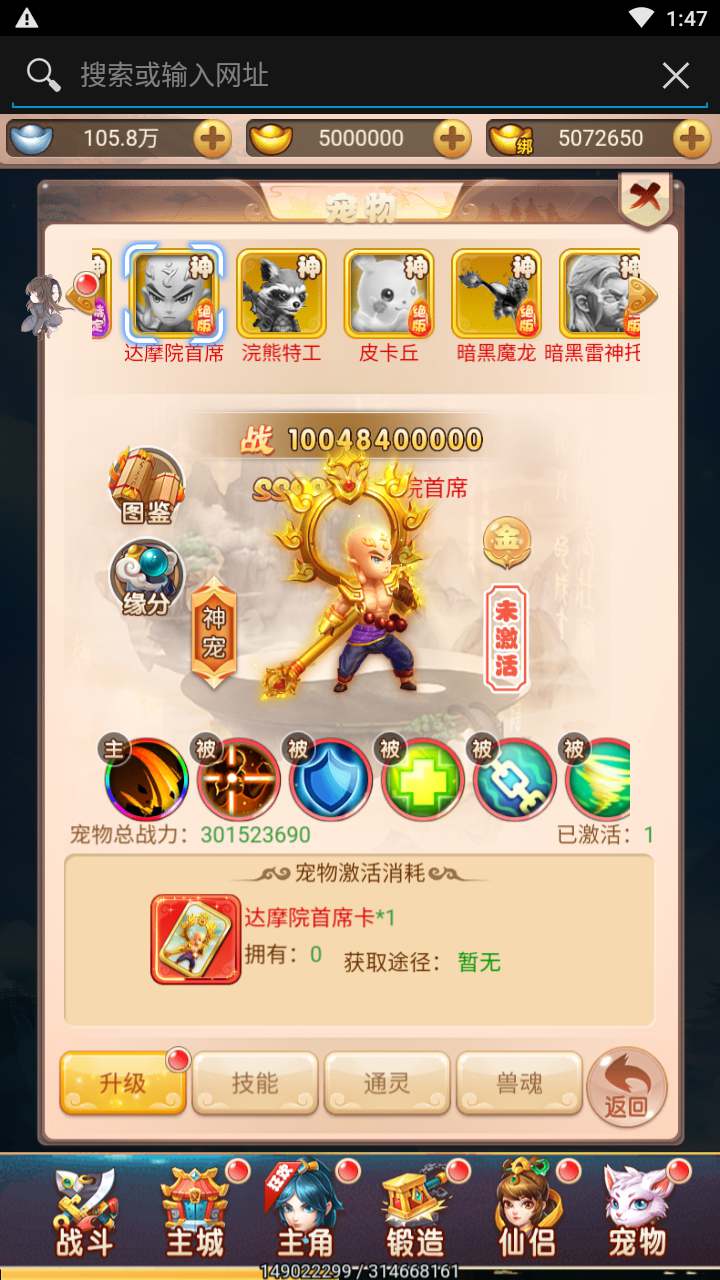Clear the URL bar with the X
The height and width of the screenshot is (1280, 720).
(x=676, y=75)
